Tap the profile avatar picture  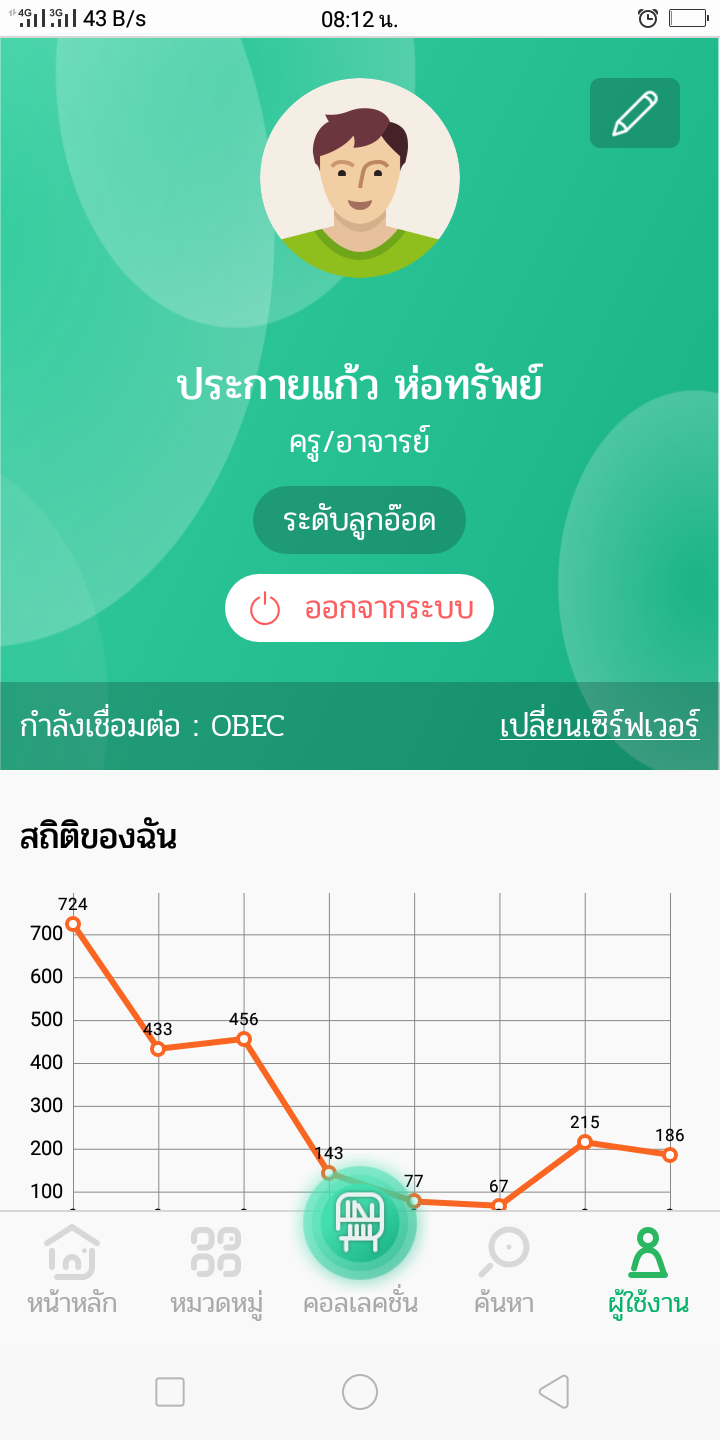click(360, 179)
